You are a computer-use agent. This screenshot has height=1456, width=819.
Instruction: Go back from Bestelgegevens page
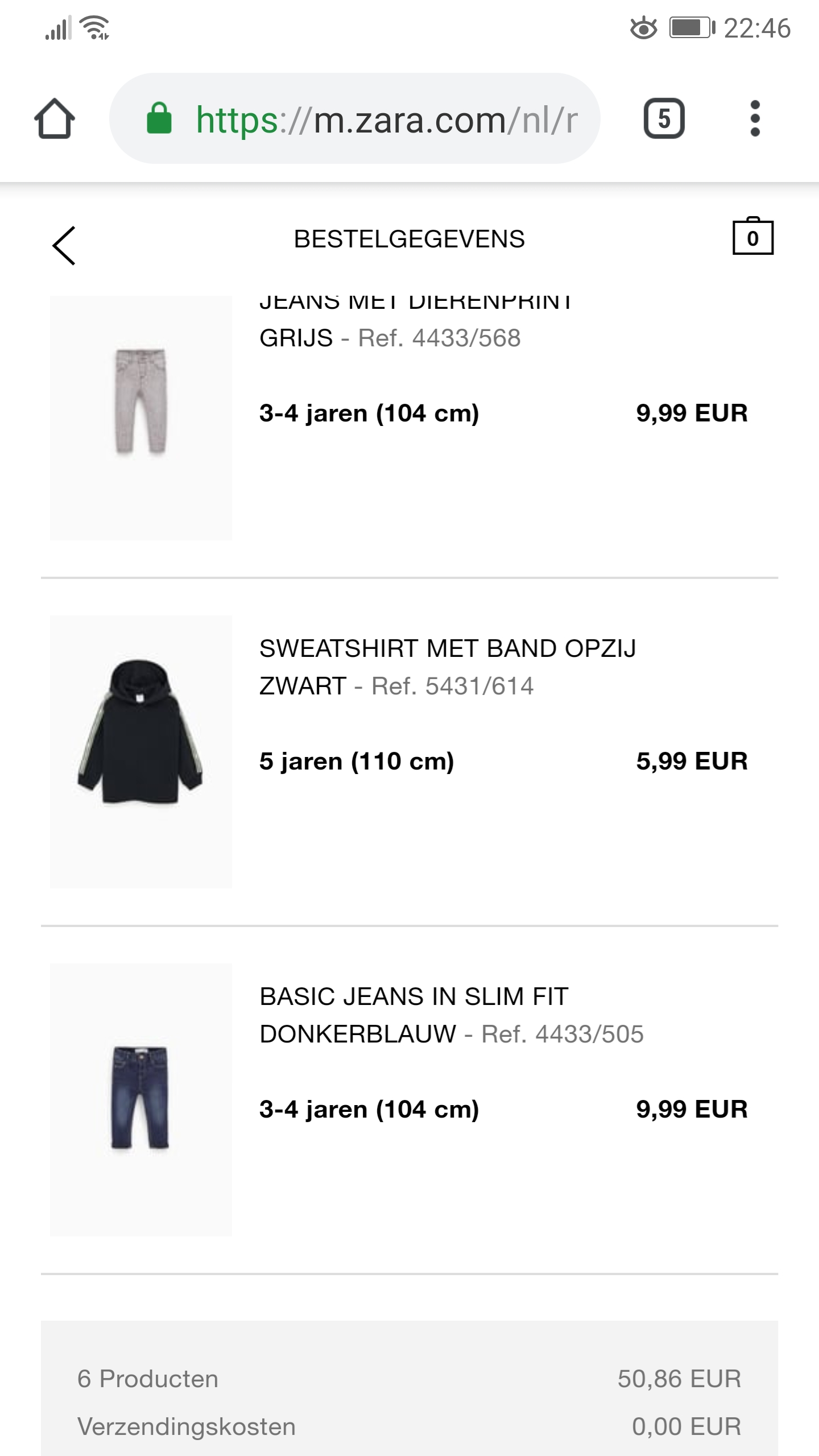tap(64, 245)
